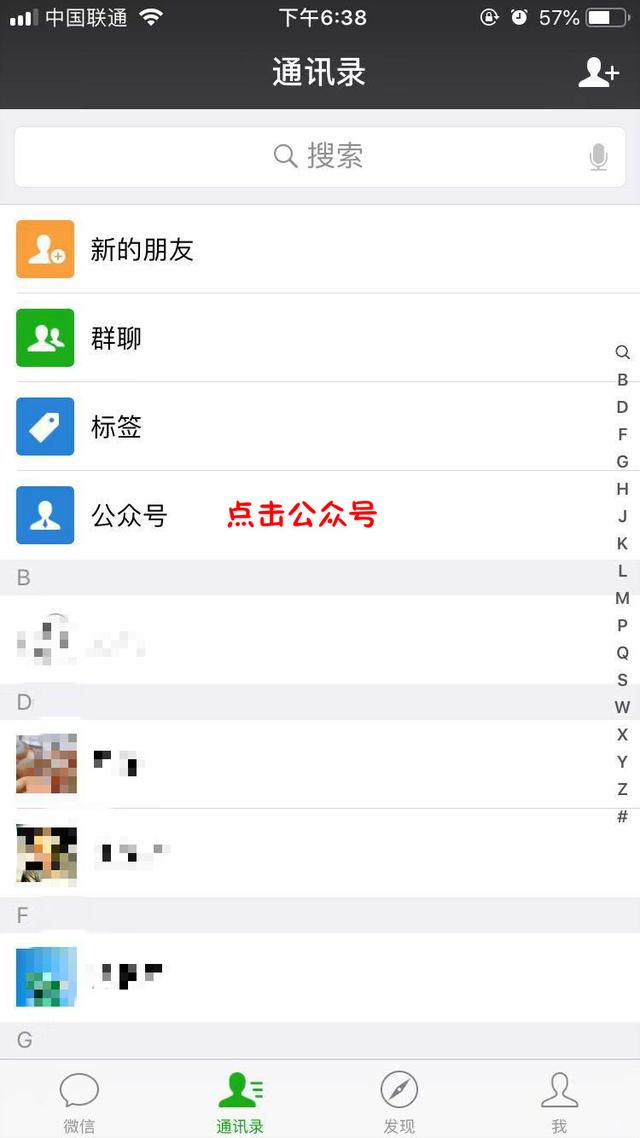The height and width of the screenshot is (1138, 640).
Task: Go to the 我 profile tab
Action: click(559, 1101)
